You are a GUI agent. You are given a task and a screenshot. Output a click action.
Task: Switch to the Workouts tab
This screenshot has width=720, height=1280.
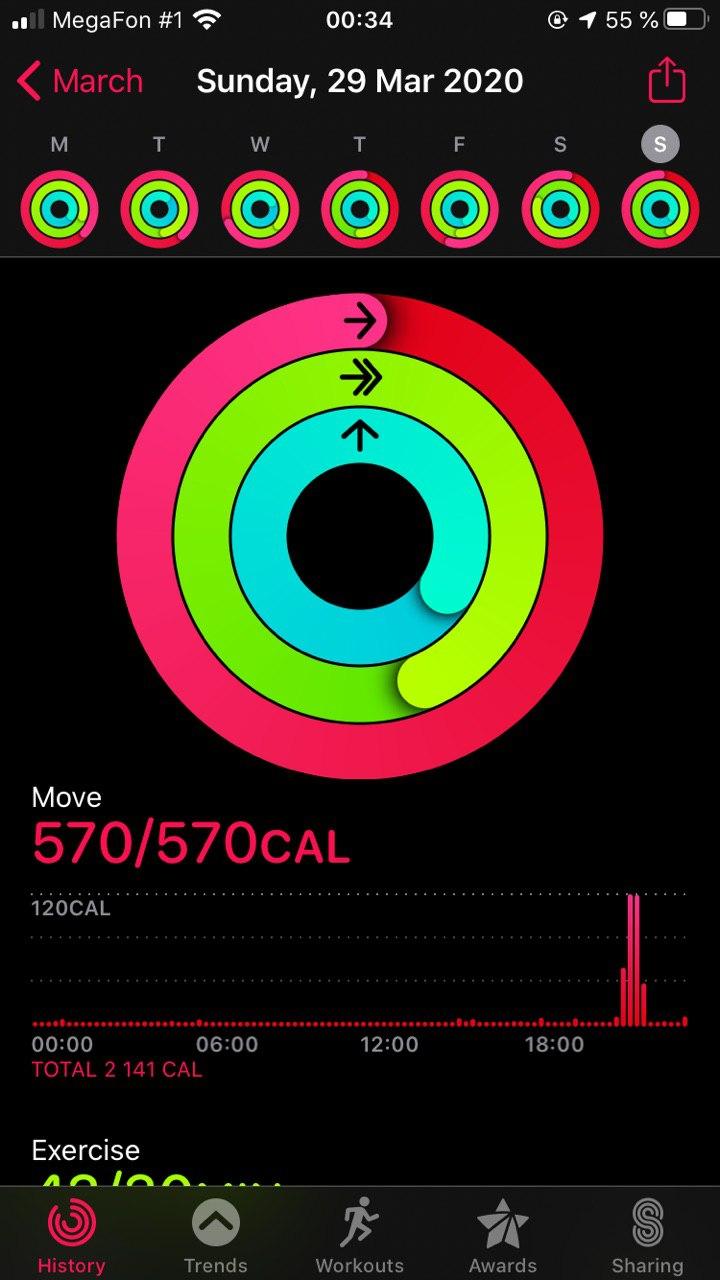tap(360, 1235)
